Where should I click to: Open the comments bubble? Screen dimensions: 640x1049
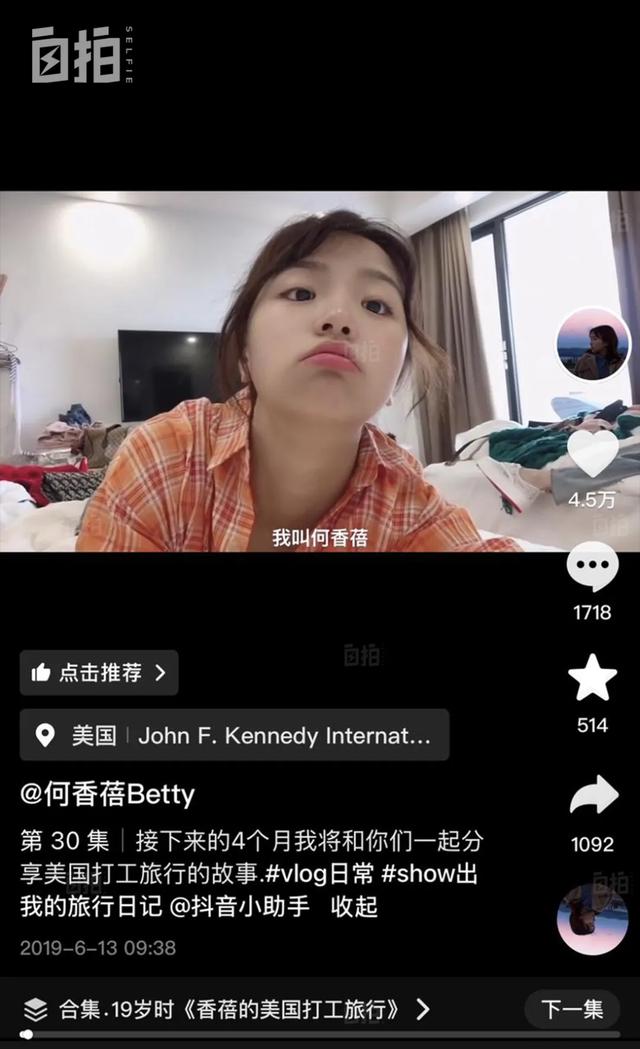(x=592, y=567)
